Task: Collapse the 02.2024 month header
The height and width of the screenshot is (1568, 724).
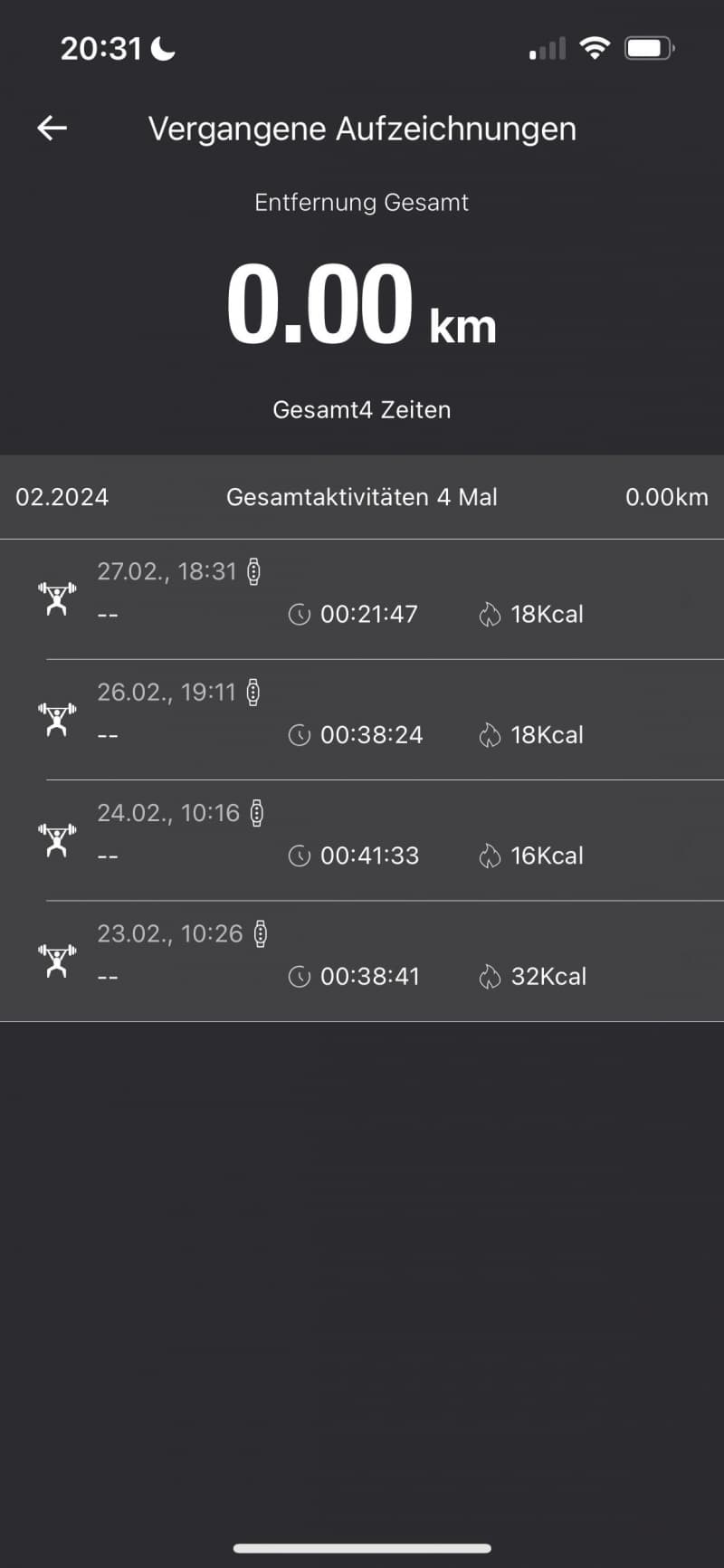Action: 362,497
